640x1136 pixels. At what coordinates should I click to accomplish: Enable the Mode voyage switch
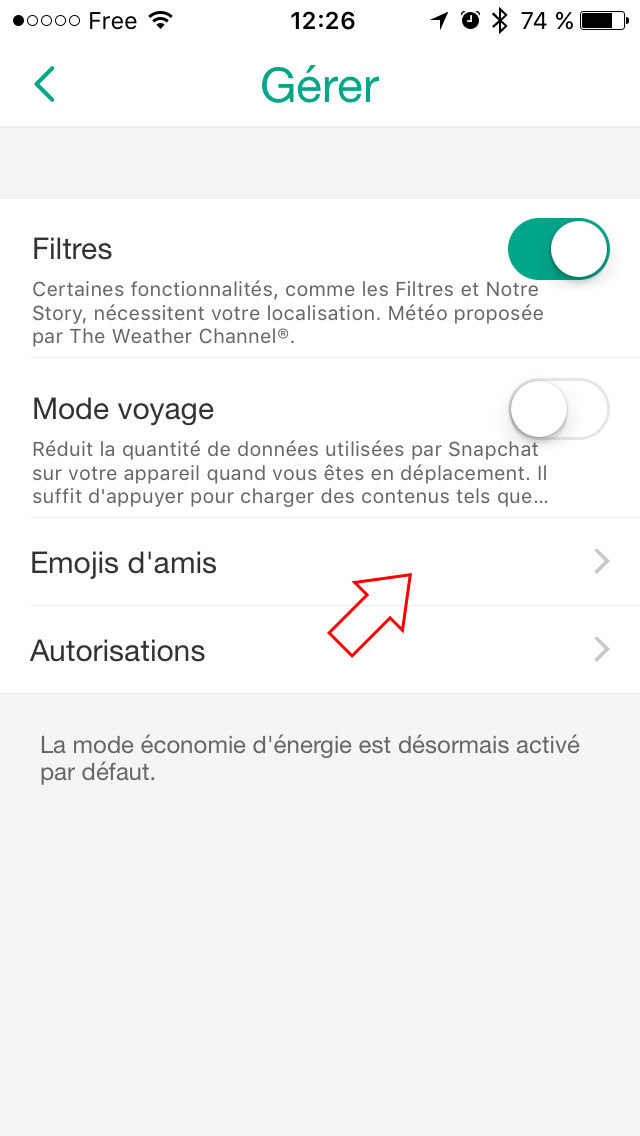[559, 409]
